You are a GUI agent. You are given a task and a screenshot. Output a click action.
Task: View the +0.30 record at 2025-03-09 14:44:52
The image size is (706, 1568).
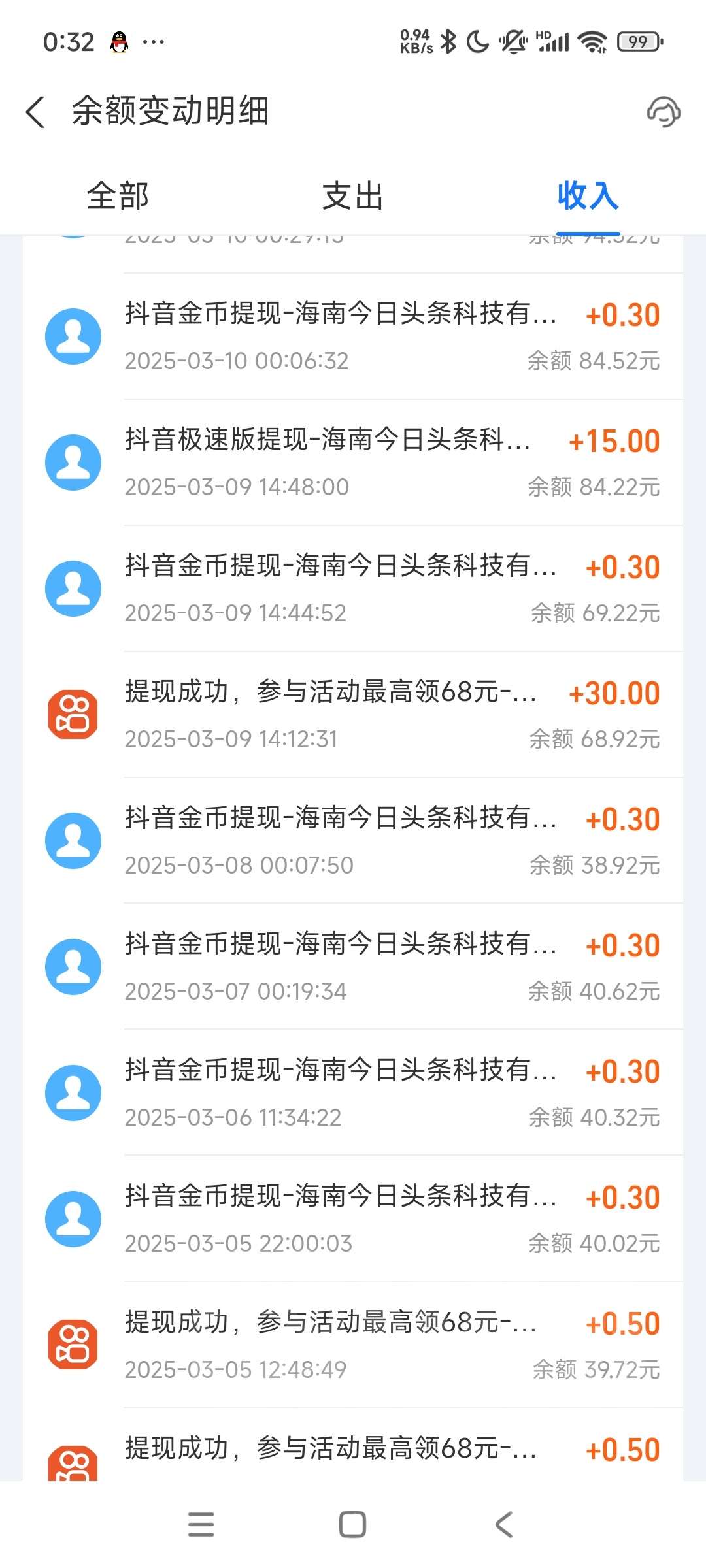coord(392,589)
